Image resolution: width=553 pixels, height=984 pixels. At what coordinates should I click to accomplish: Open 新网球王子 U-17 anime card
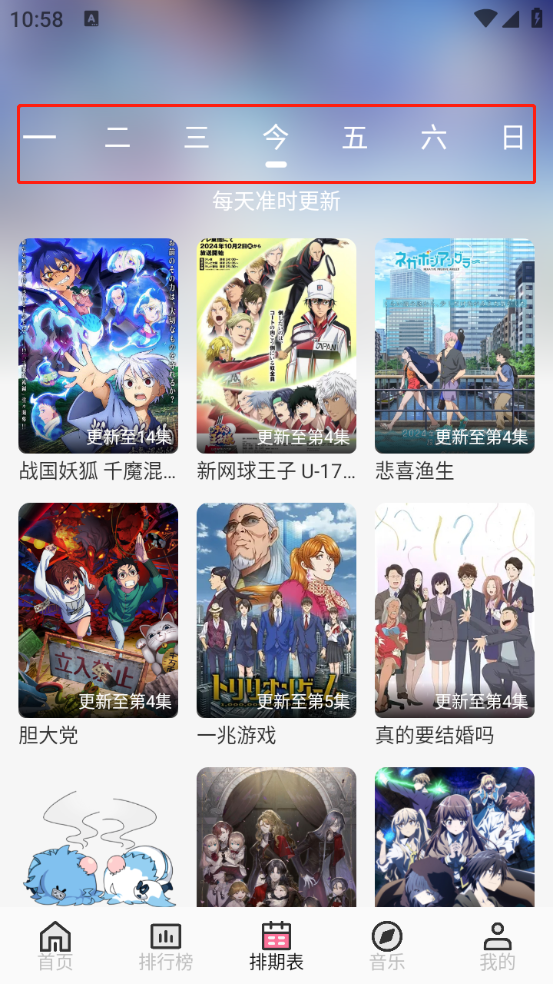276,360
